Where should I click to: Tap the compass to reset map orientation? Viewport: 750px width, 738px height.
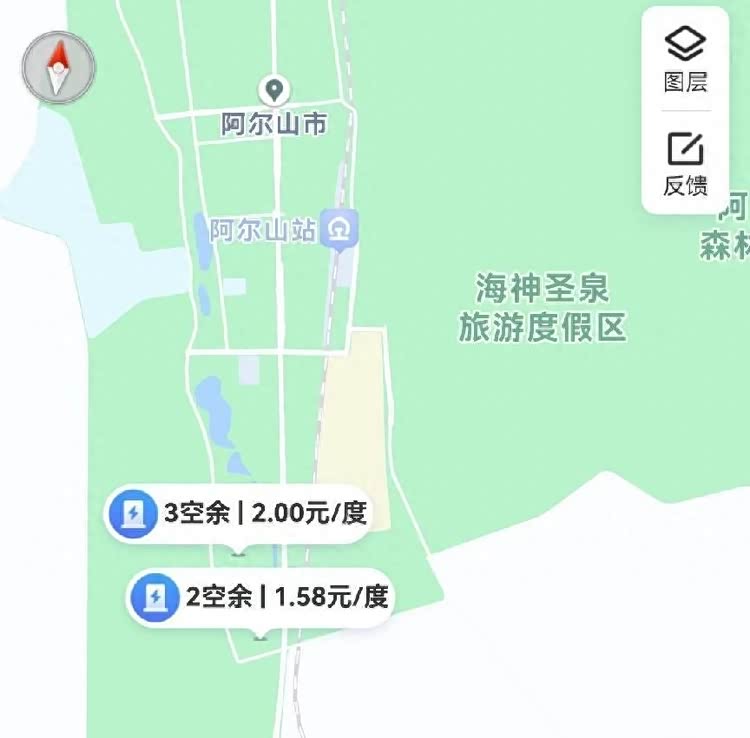coord(58,68)
